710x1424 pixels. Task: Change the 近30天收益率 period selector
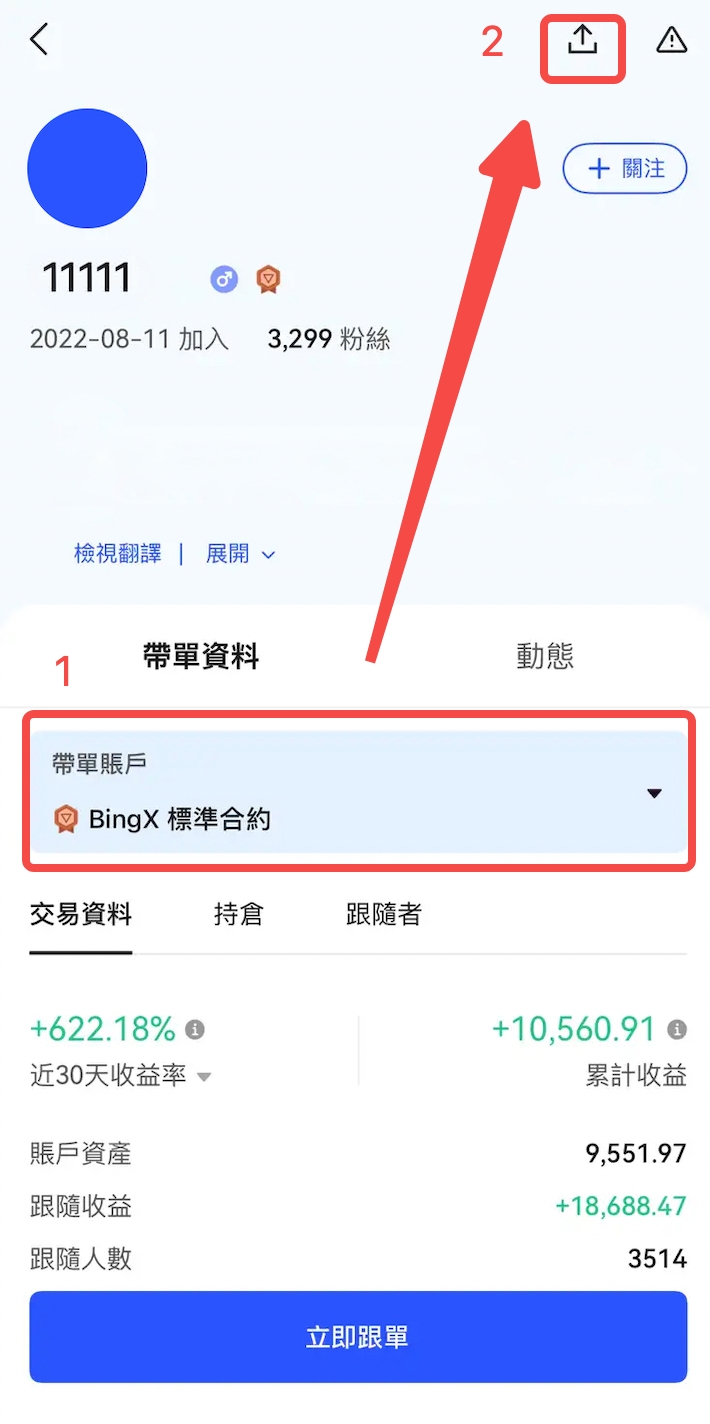point(121,1076)
